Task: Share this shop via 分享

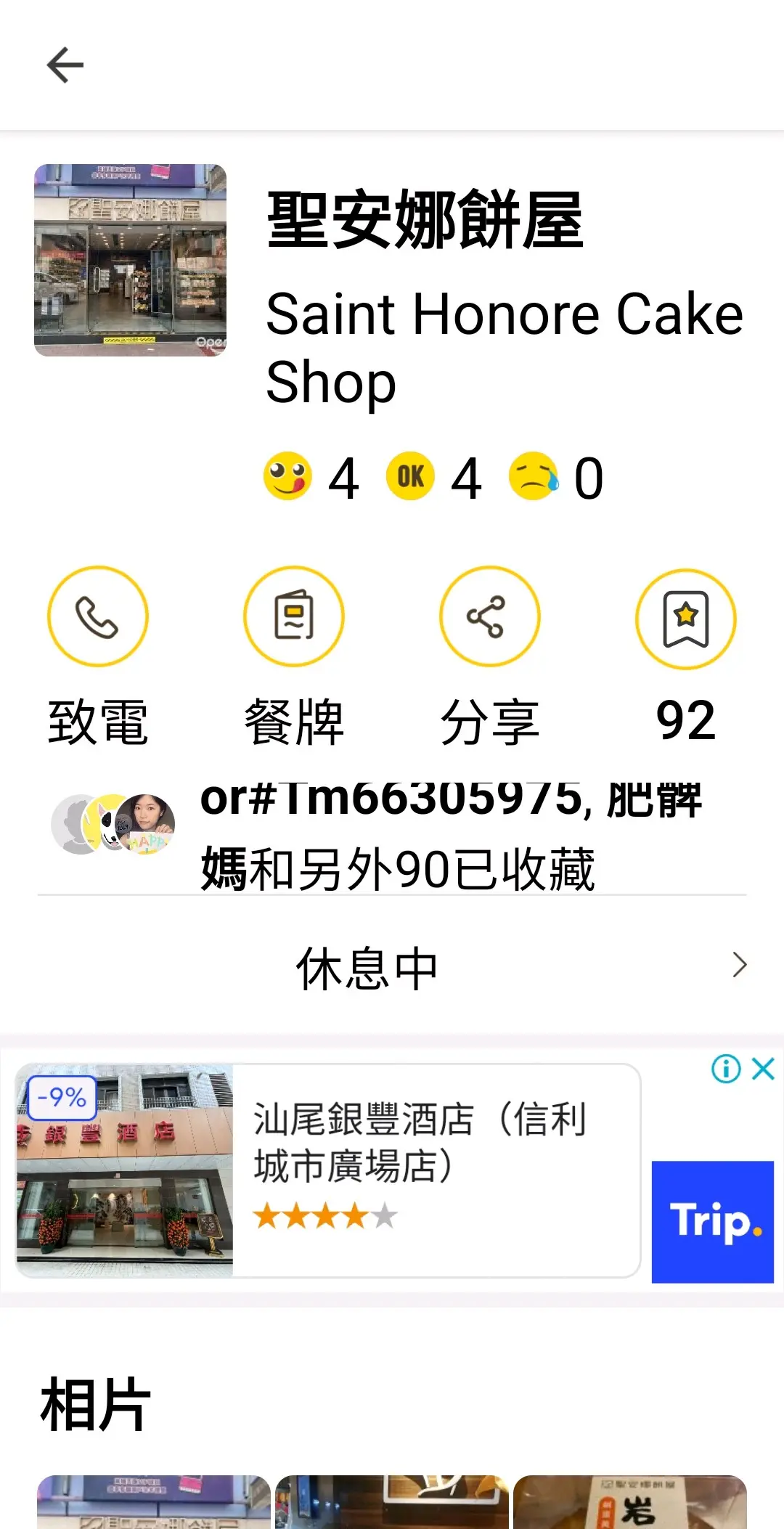Action: [x=490, y=616]
